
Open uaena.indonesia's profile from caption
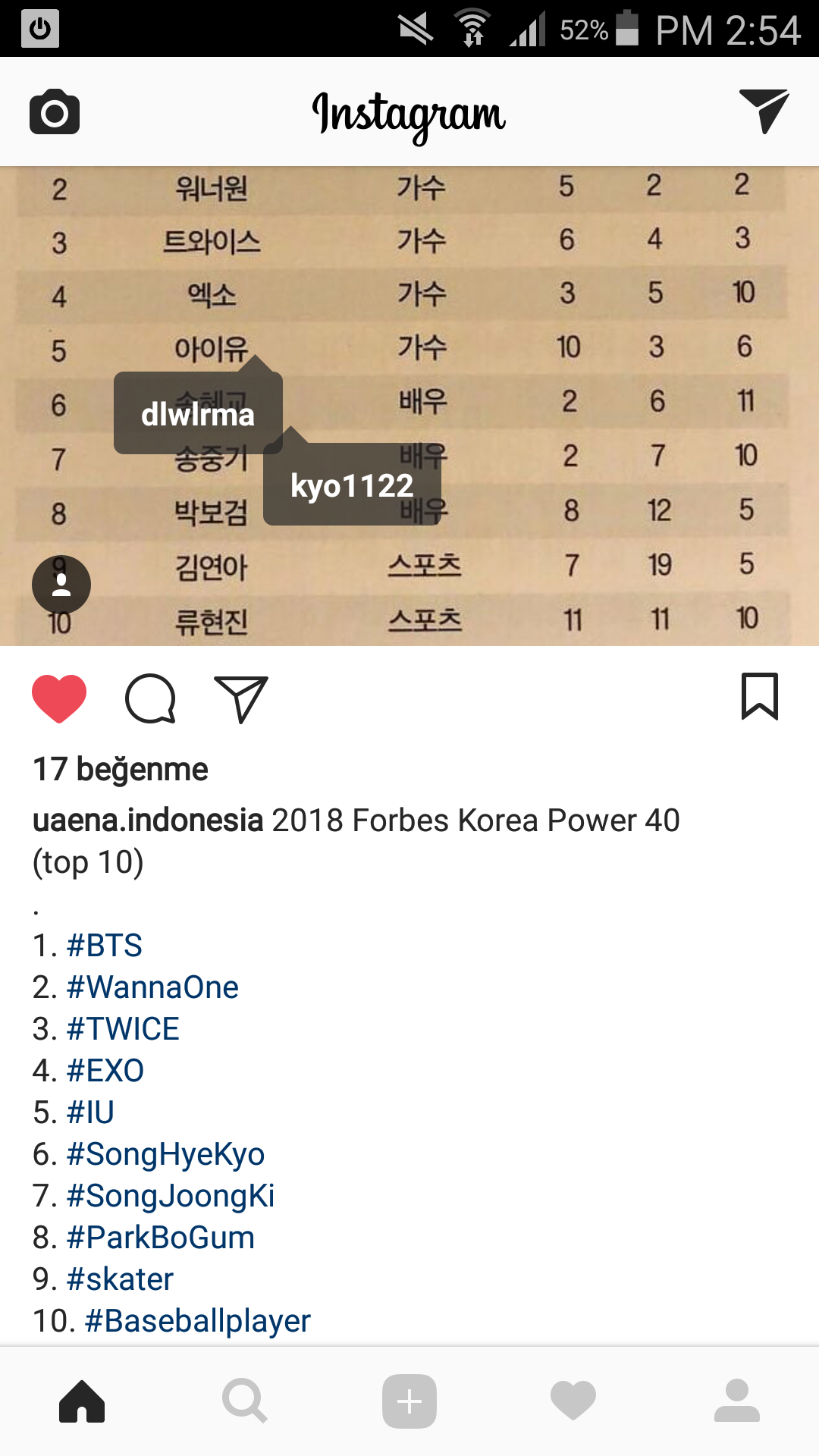148,821
